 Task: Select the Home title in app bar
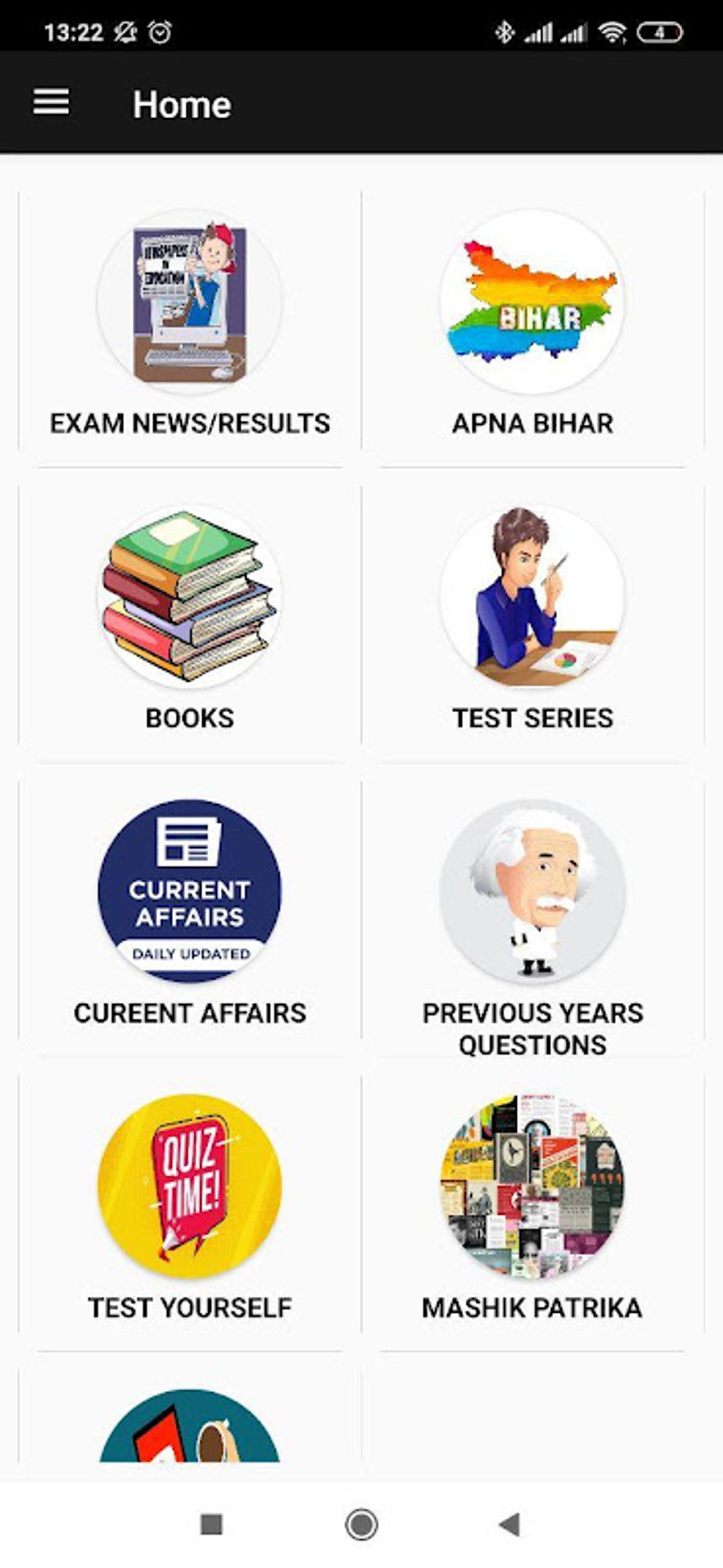coord(181,104)
